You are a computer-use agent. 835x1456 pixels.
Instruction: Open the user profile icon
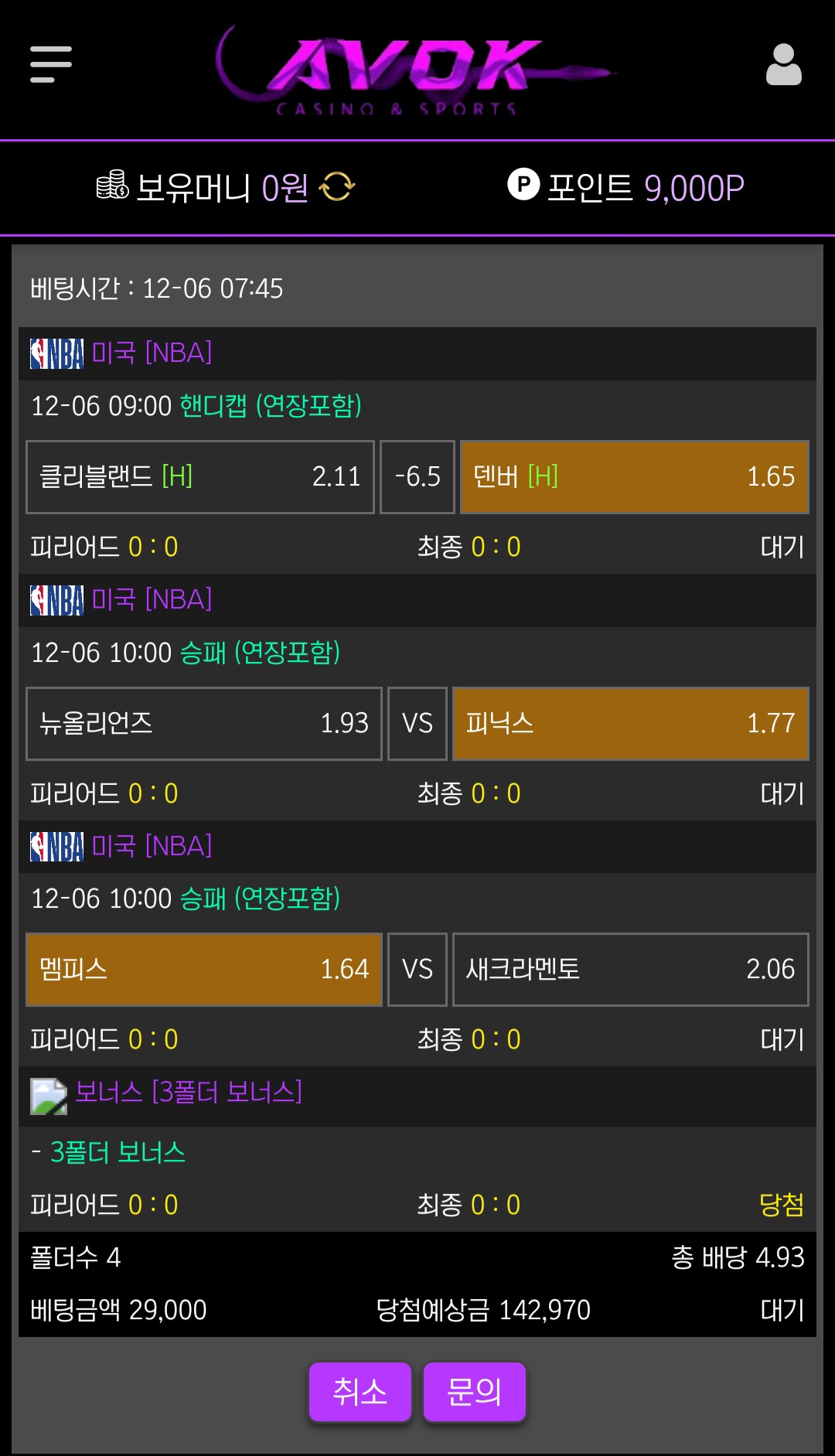coord(783,65)
